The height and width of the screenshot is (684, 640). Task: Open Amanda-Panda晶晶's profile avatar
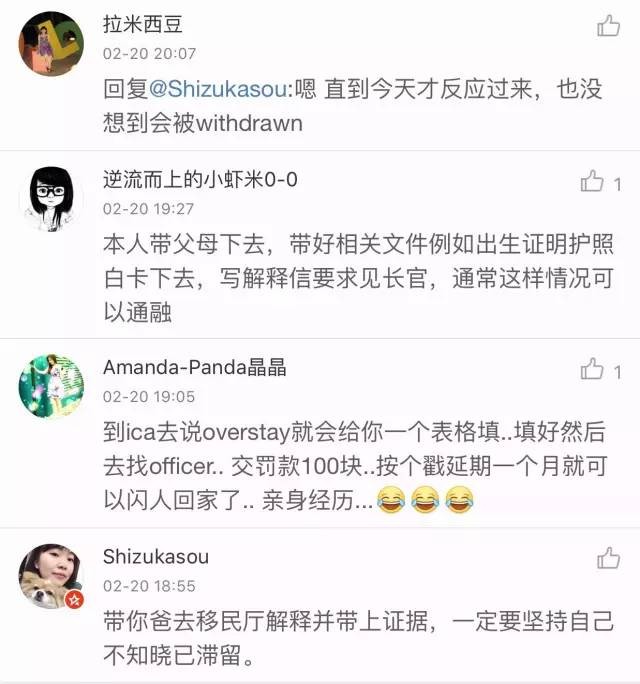(x=50, y=385)
